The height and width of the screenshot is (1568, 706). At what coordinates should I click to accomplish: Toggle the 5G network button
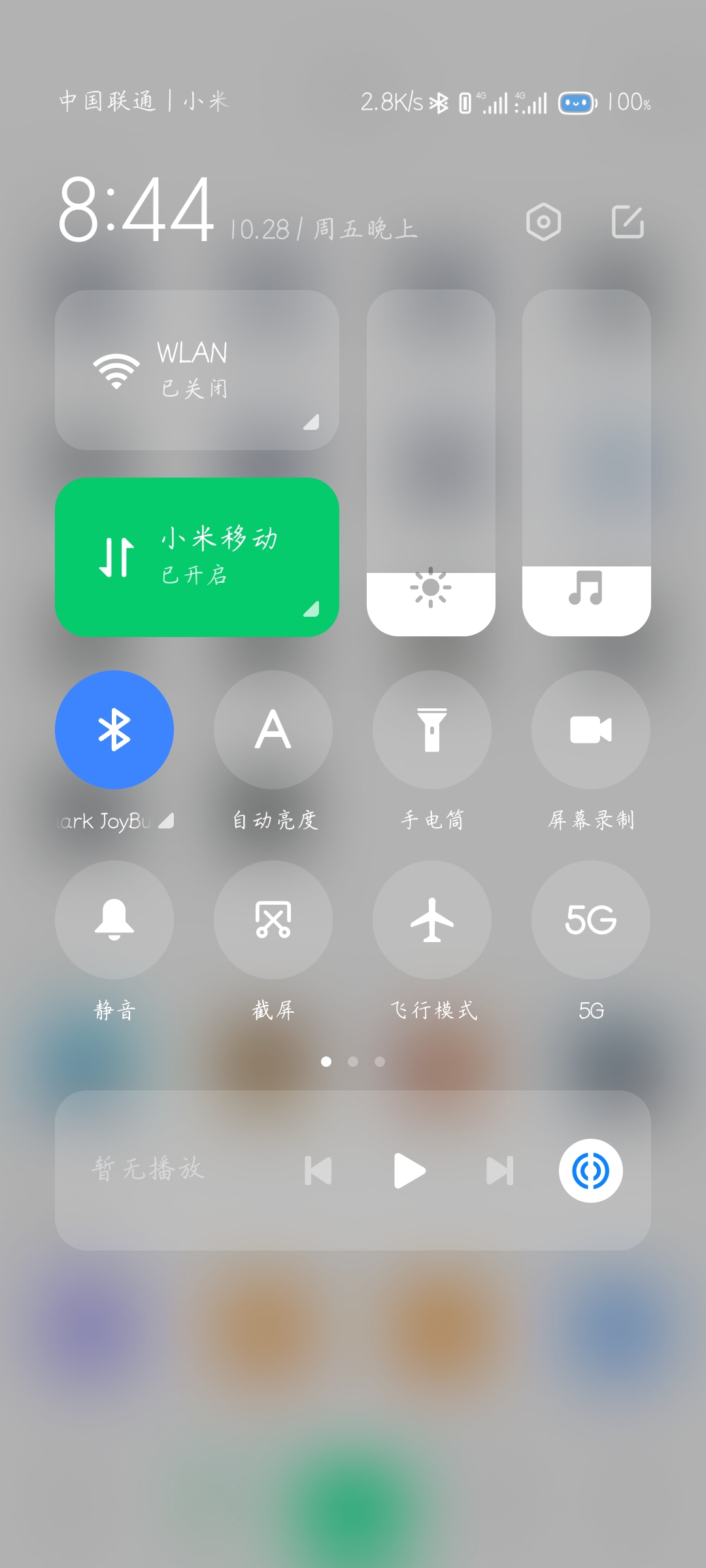tap(591, 920)
